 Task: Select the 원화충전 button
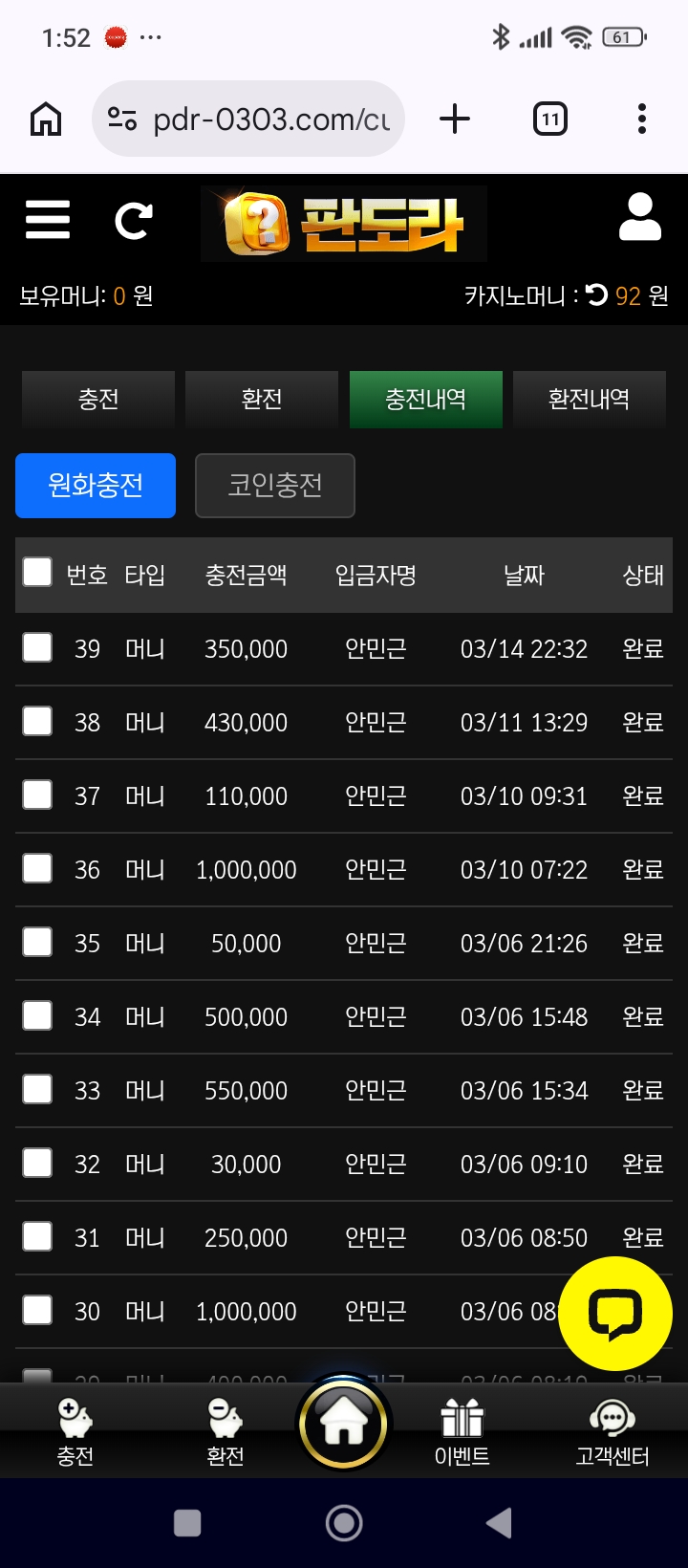[96, 486]
